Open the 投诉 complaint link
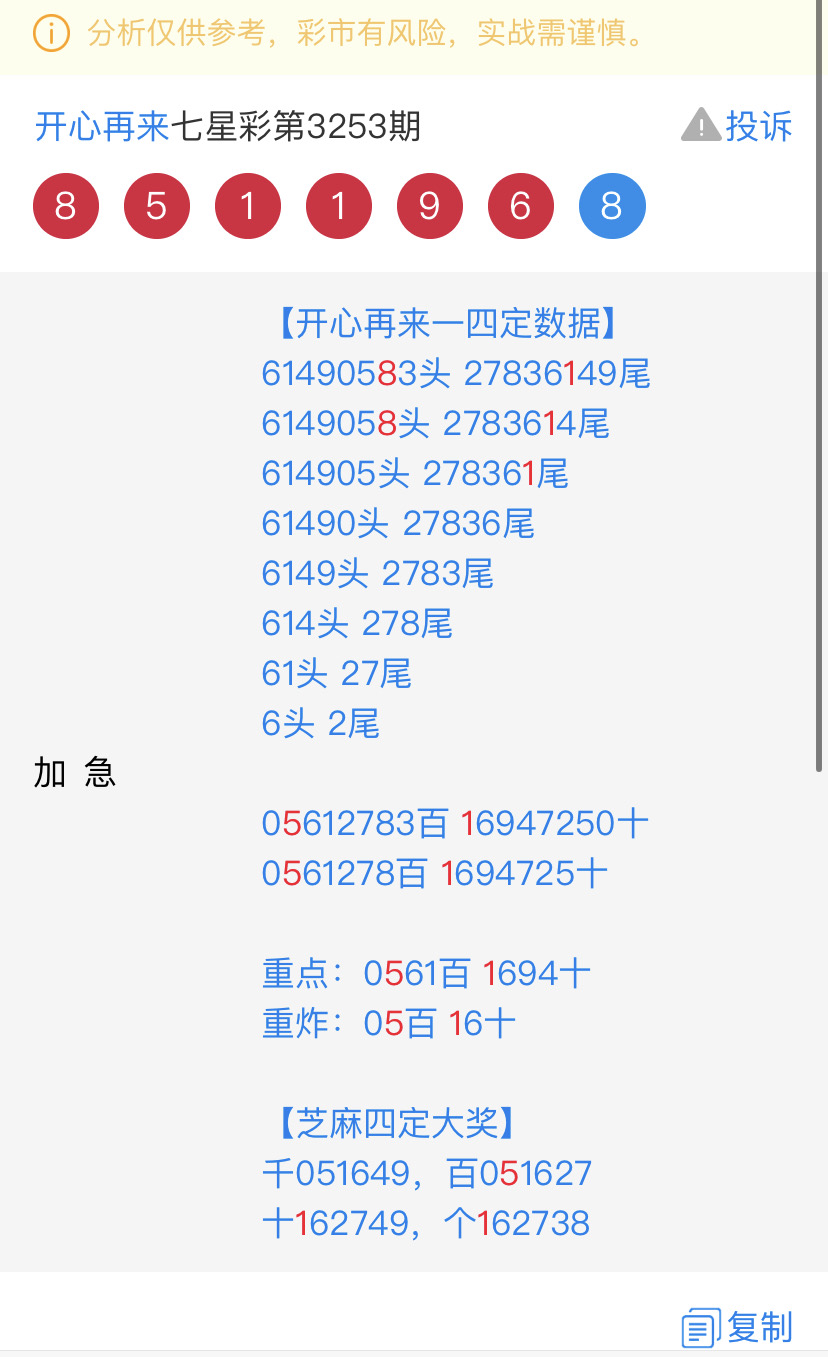828x1357 pixels. click(x=738, y=127)
